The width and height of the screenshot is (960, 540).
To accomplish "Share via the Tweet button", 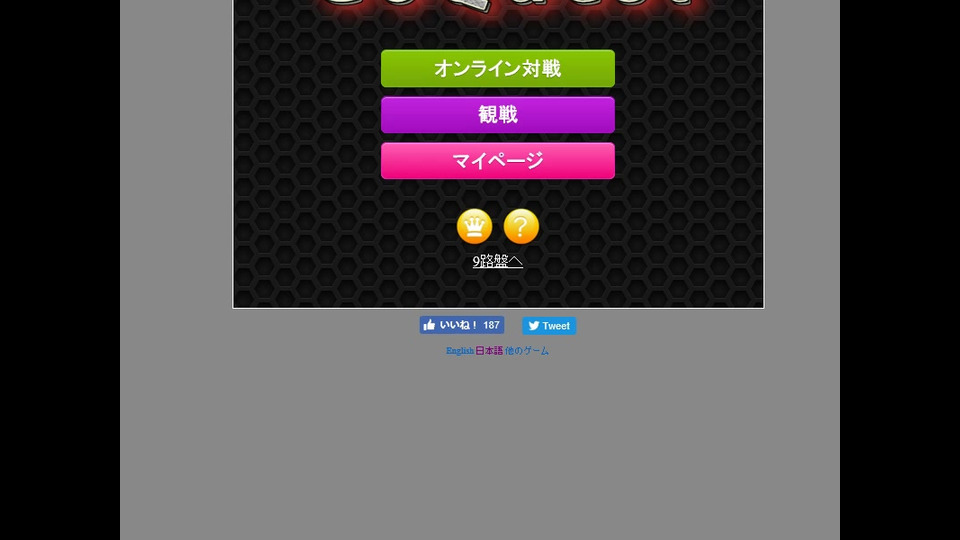I will (x=548, y=326).
